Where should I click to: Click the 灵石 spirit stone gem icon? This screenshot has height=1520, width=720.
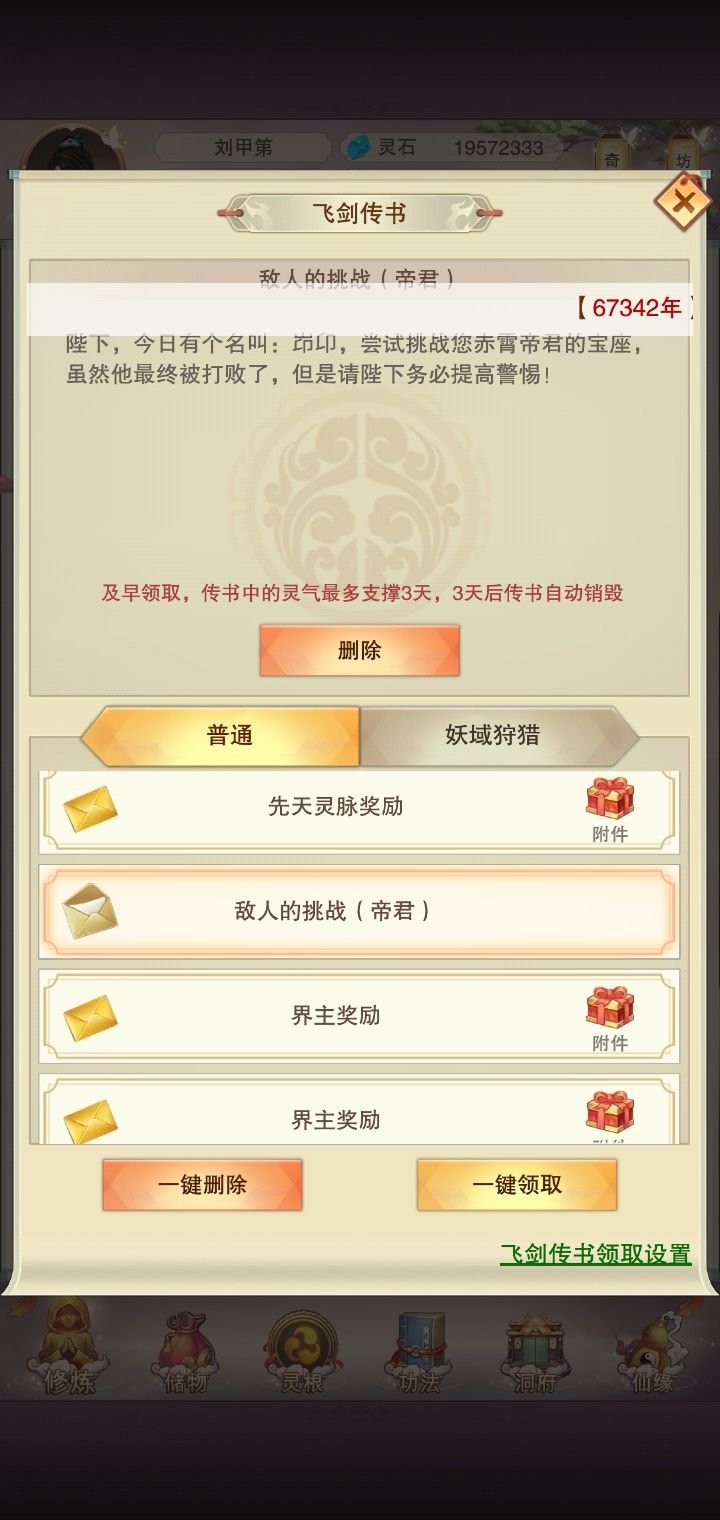[357, 148]
